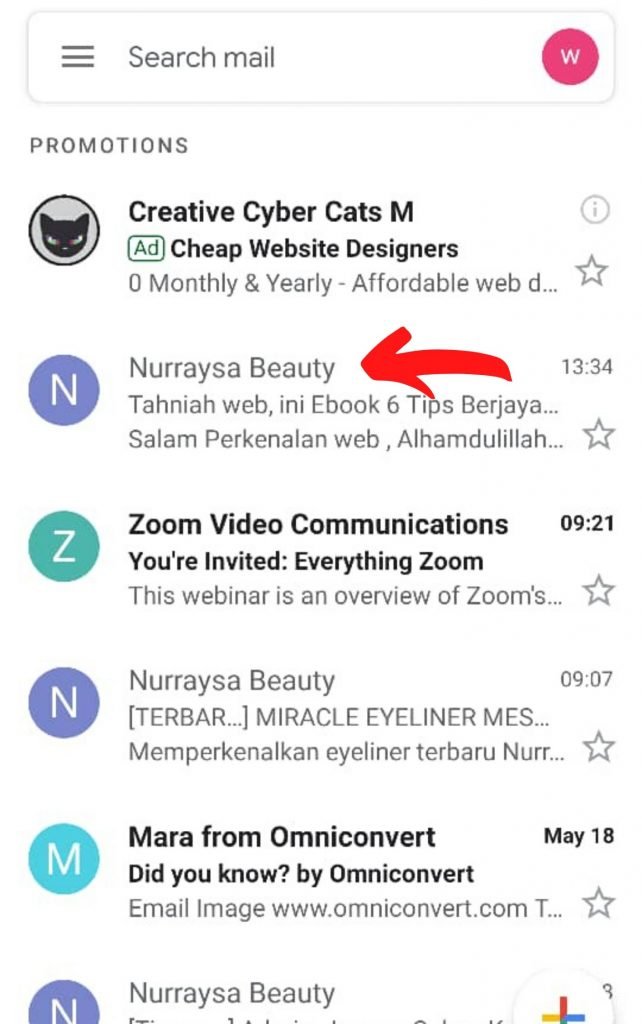Star the Miracle Eyeliner email
The image size is (642, 1024).
[x=598, y=746]
